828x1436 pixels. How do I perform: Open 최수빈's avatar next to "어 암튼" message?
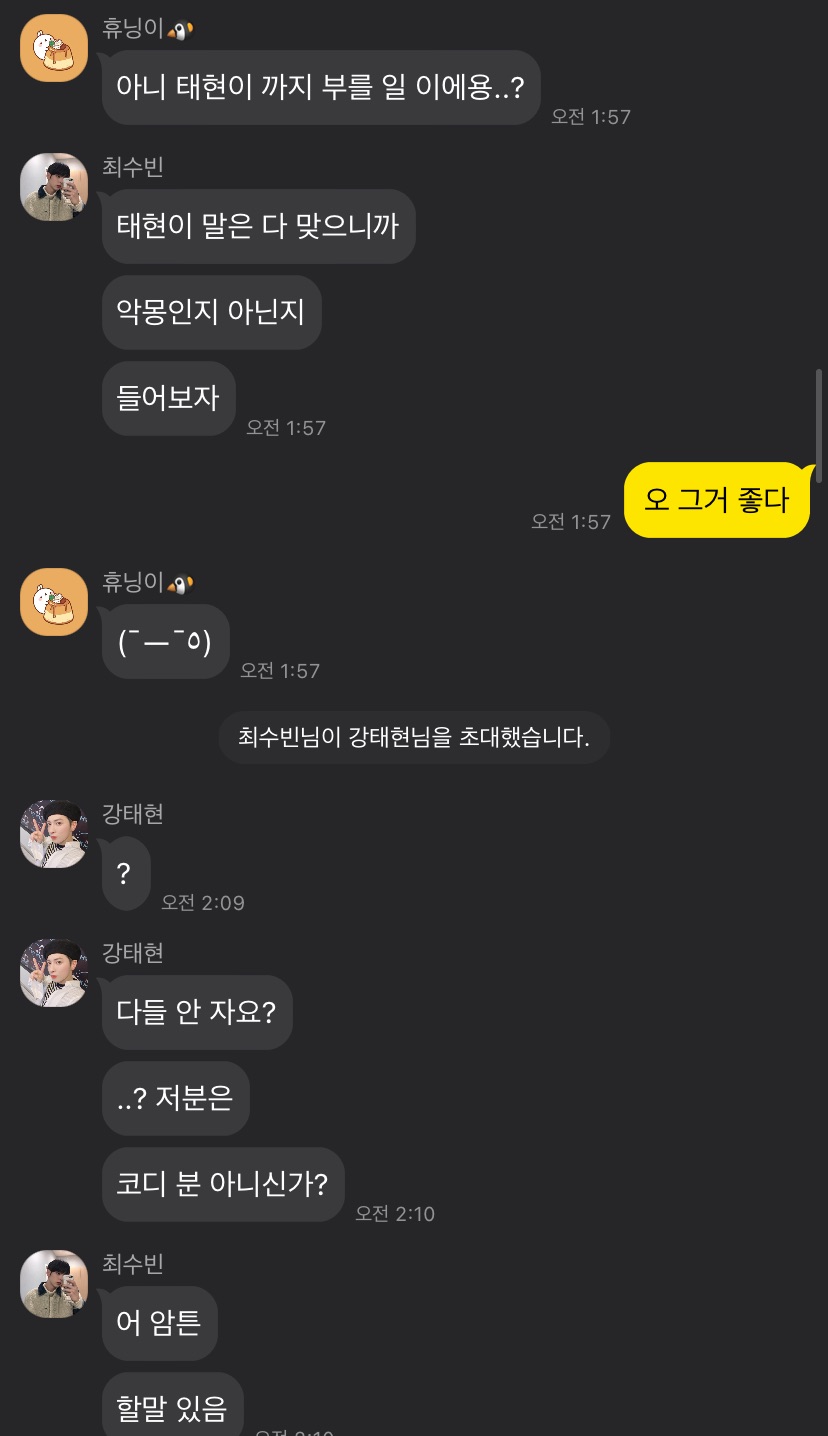(x=54, y=1283)
